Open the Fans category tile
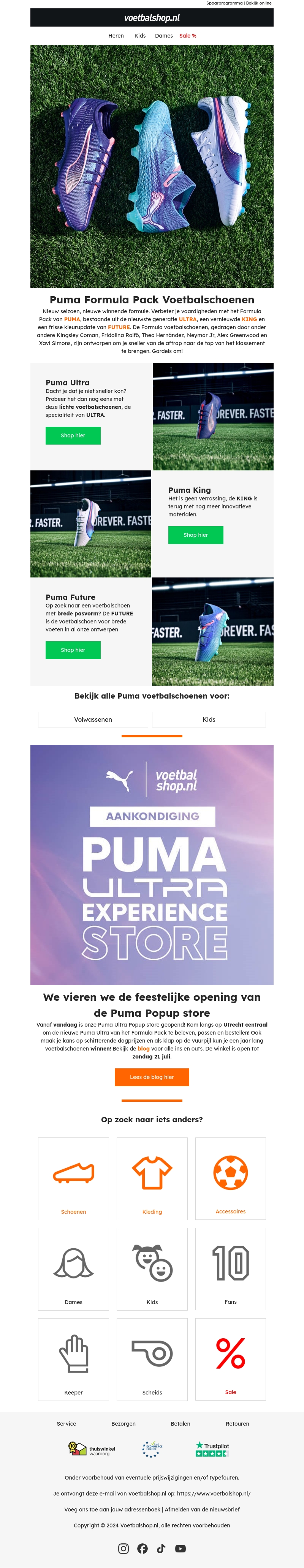The height and width of the screenshot is (1568, 304). click(230, 1269)
